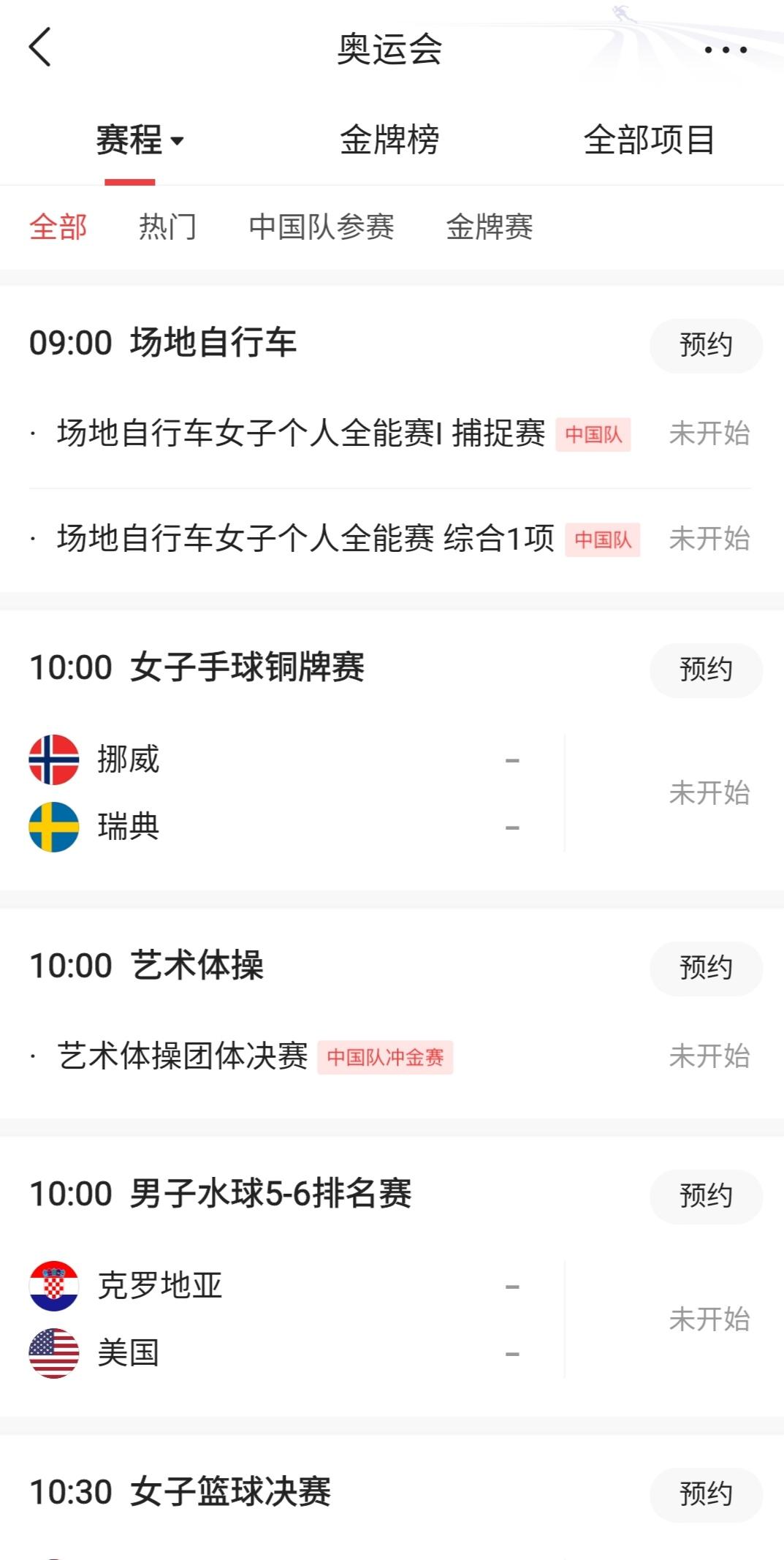Reserve the 10:00 女子手球铜牌赛 match

706,670
